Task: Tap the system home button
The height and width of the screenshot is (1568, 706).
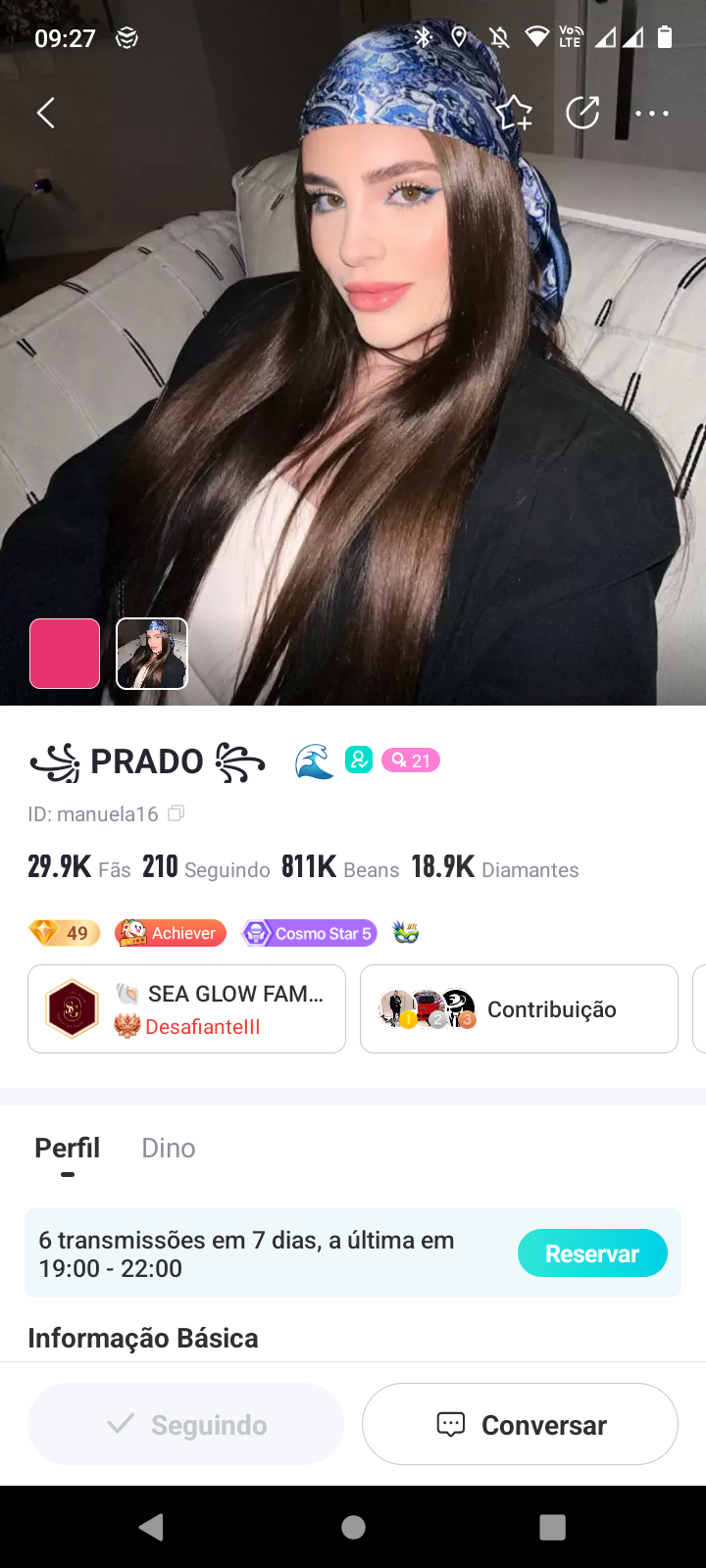Action: pos(353,1527)
